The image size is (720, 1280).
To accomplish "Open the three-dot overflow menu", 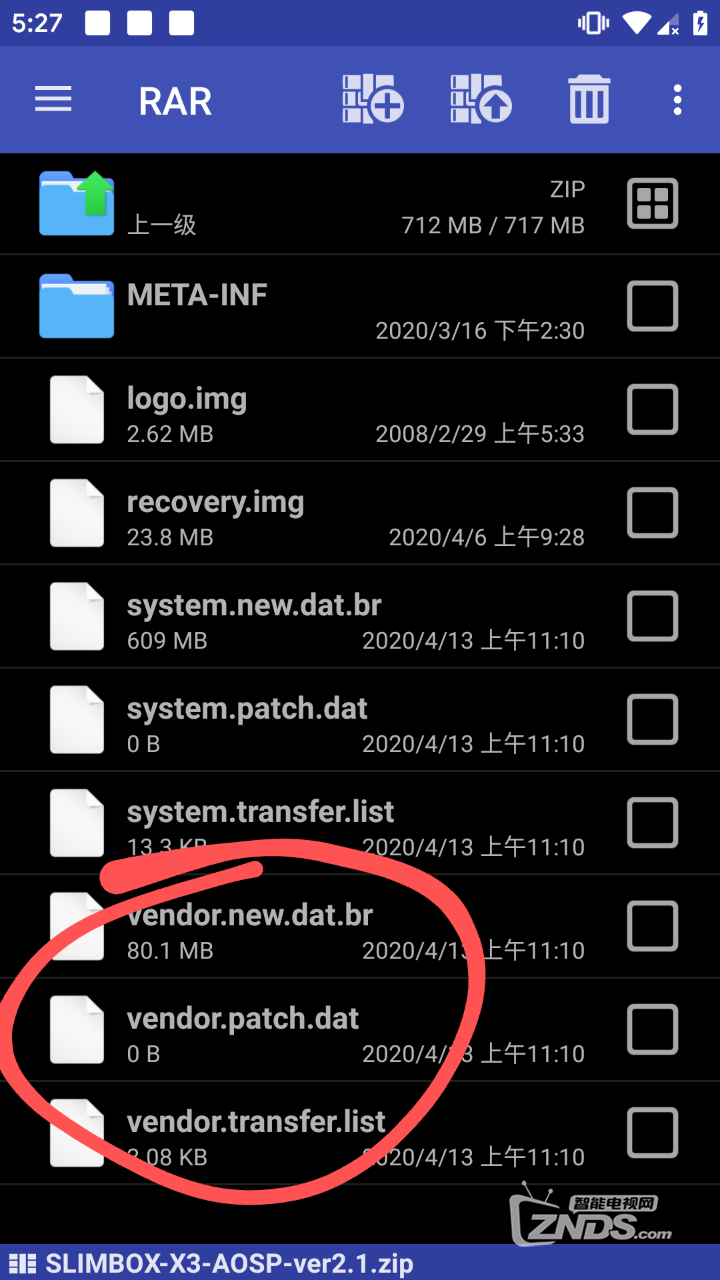I will 678,99.
